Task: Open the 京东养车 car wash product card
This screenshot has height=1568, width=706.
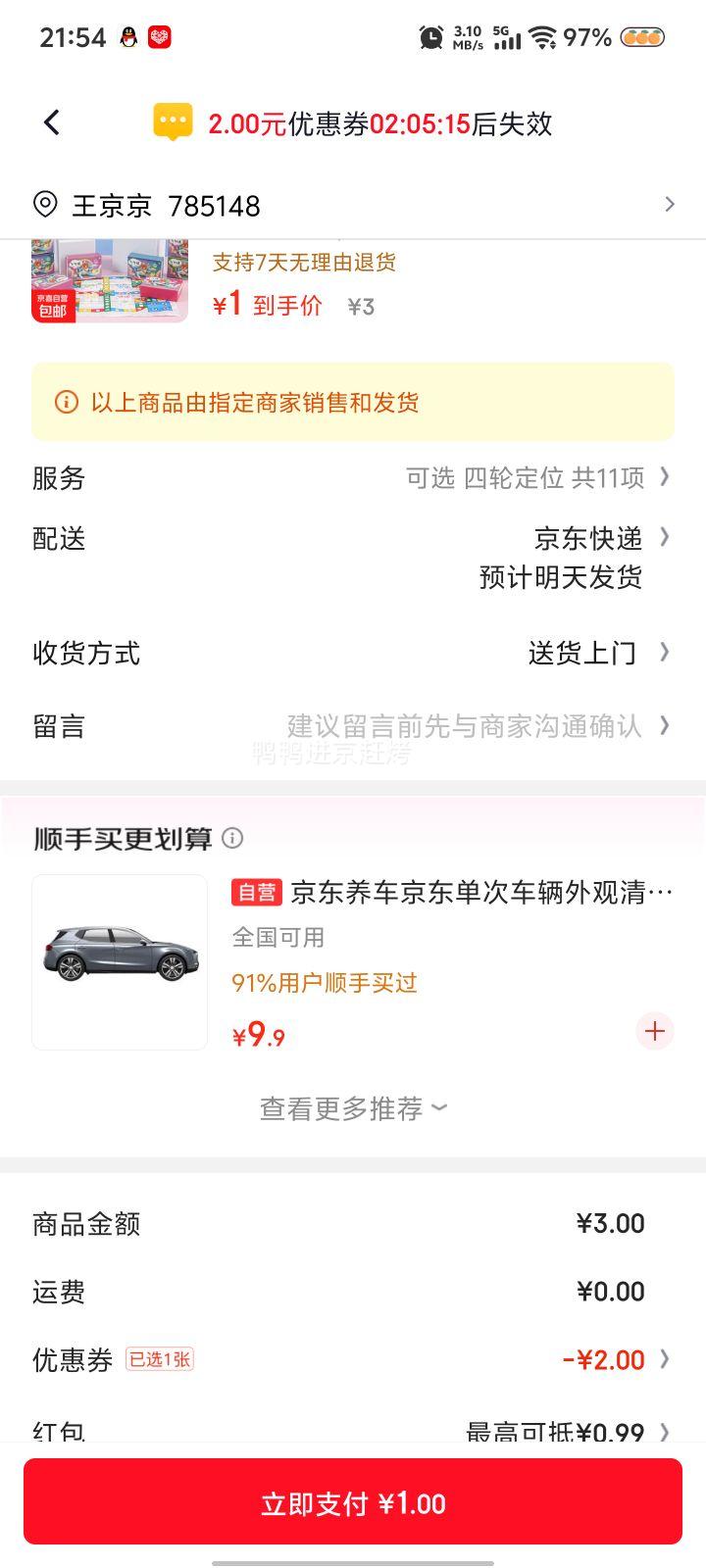Action: (x=353, y=961)
